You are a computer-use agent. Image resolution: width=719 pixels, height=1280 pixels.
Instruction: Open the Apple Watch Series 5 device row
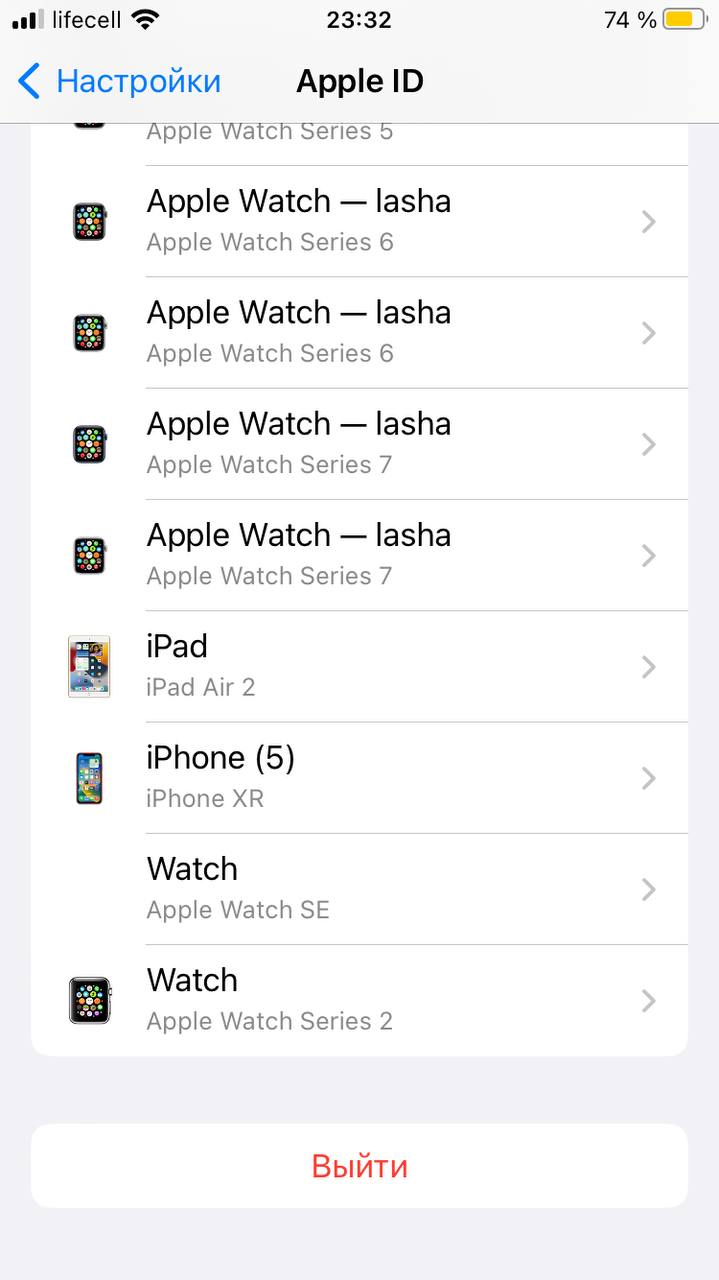point(359,144)
